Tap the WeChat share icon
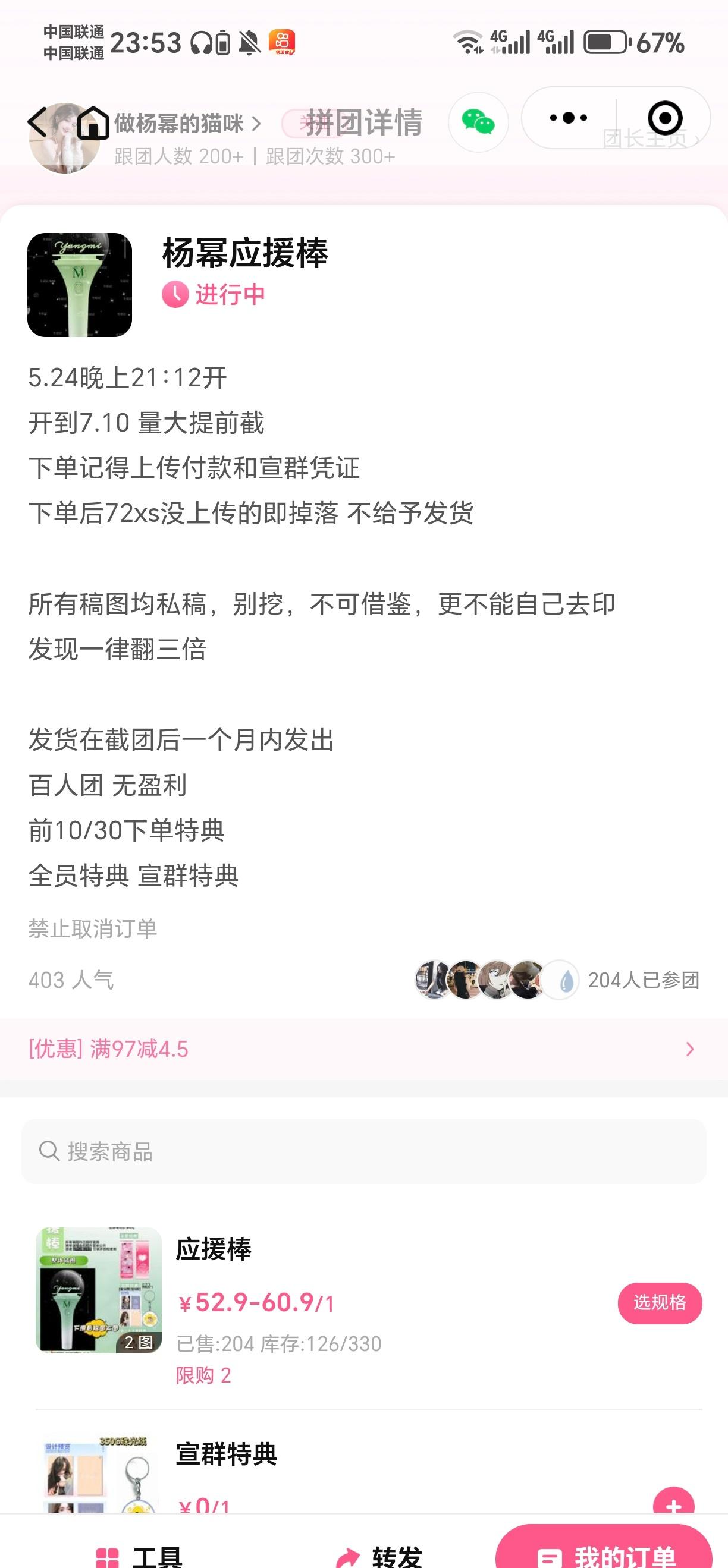The height and width of the screenshot is (1568, 728). [x=478, y=122]
